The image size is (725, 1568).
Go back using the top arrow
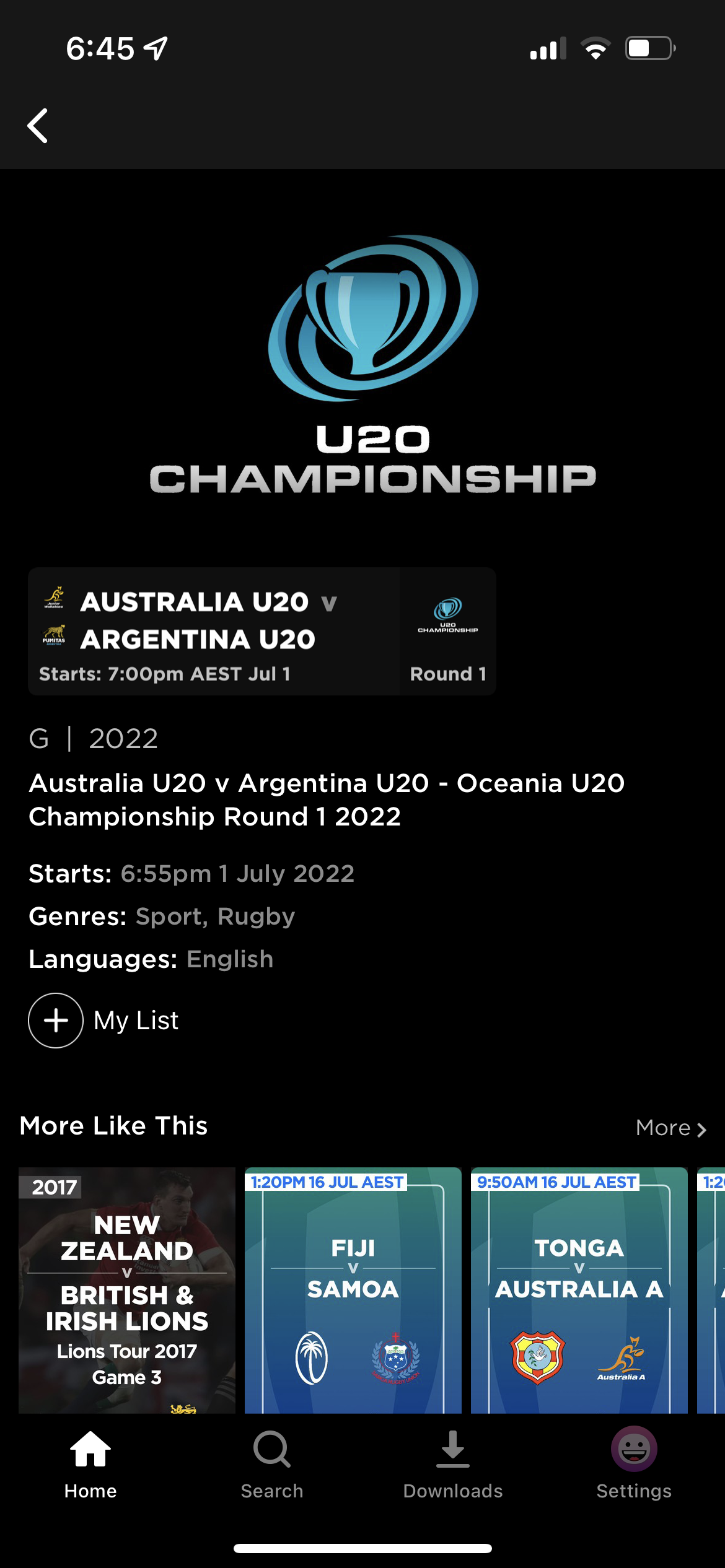(x=38, y=126)
